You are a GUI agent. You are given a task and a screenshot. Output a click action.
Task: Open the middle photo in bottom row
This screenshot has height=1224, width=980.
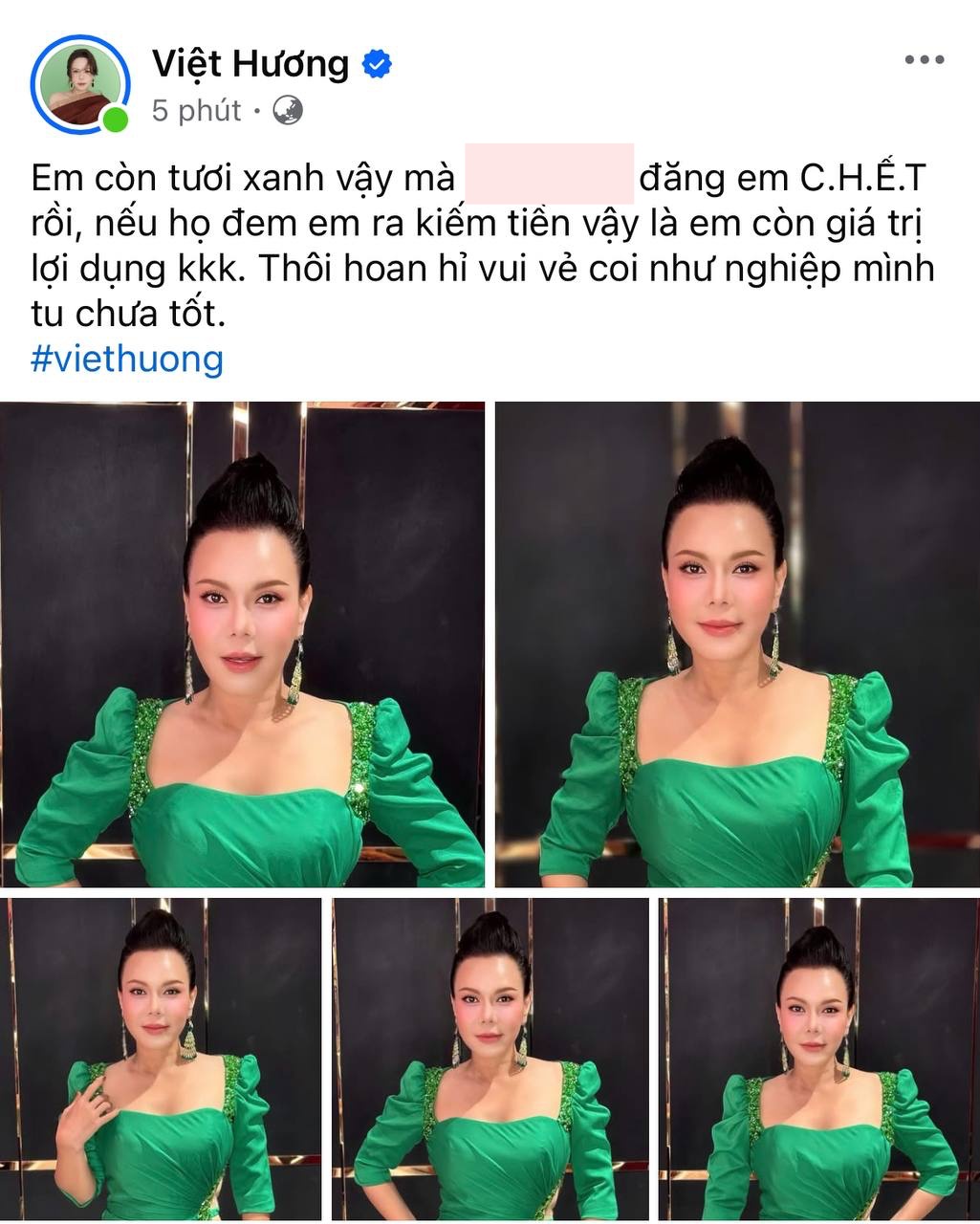pyautogui.click(x=490, y=1058)
